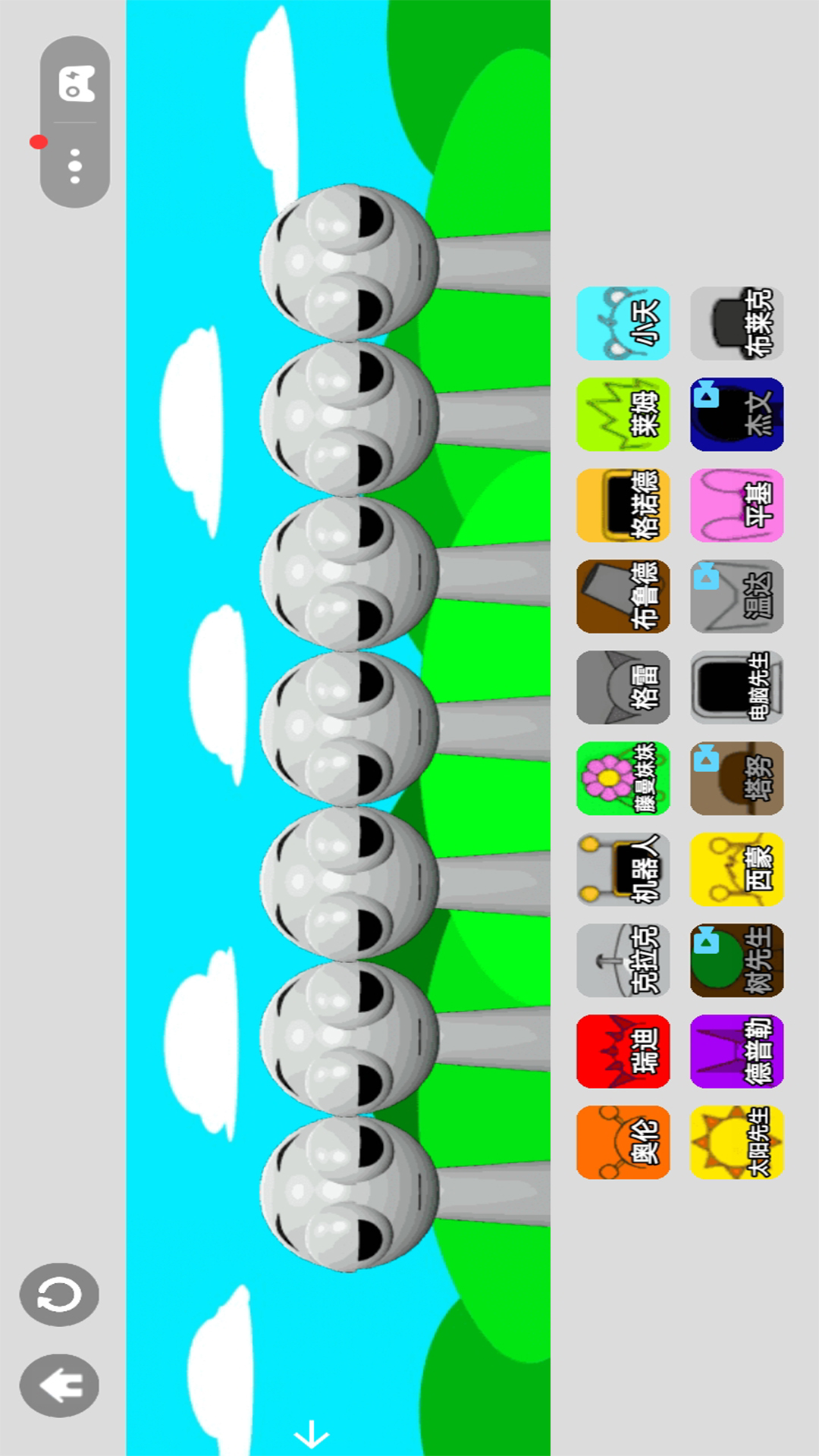The width and height of the screenshot is (819, 1456).
Task: Choose the 莱姆 character tile
Action: point(623,414)
